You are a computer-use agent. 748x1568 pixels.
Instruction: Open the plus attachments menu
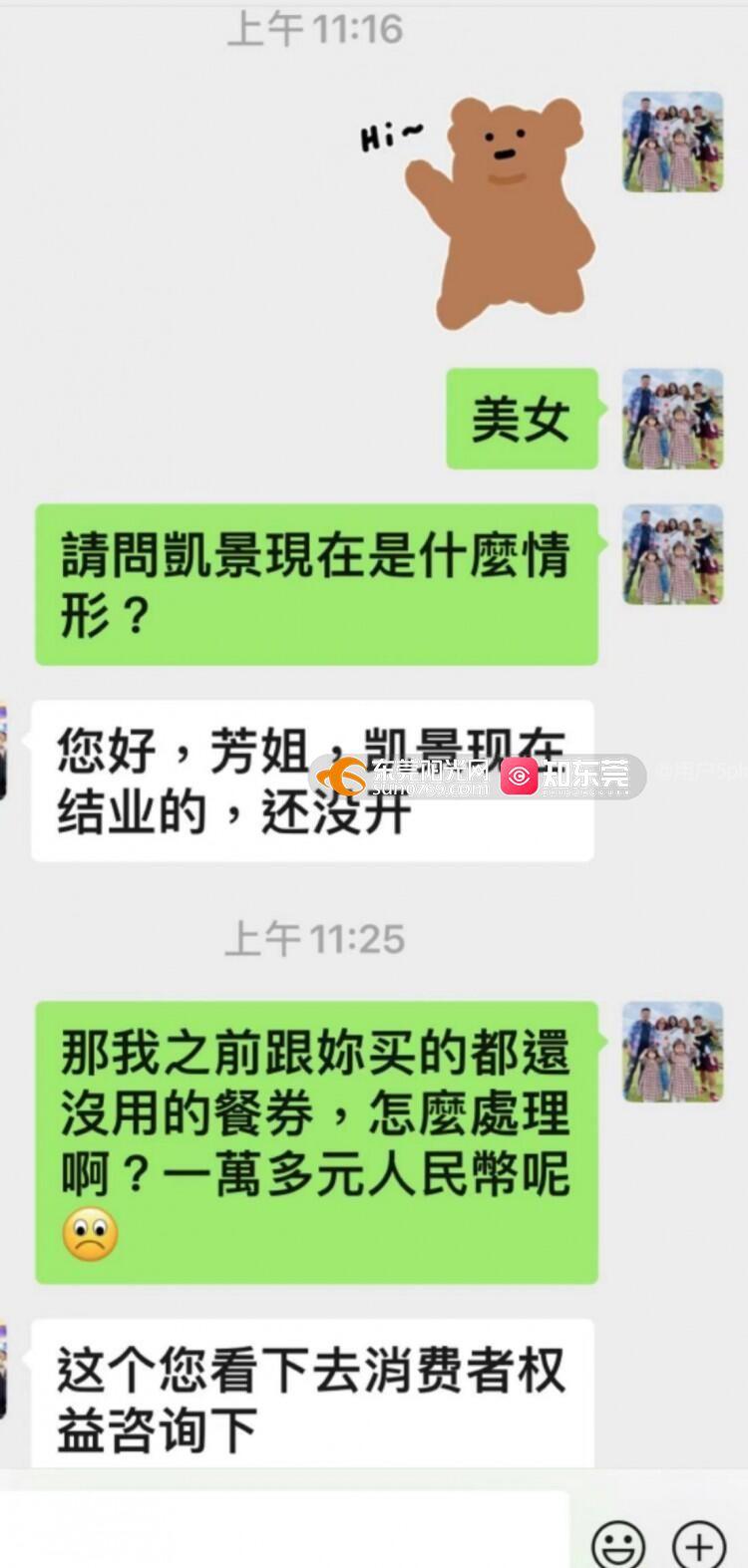pyautogui.click(x=699, y=1543)
